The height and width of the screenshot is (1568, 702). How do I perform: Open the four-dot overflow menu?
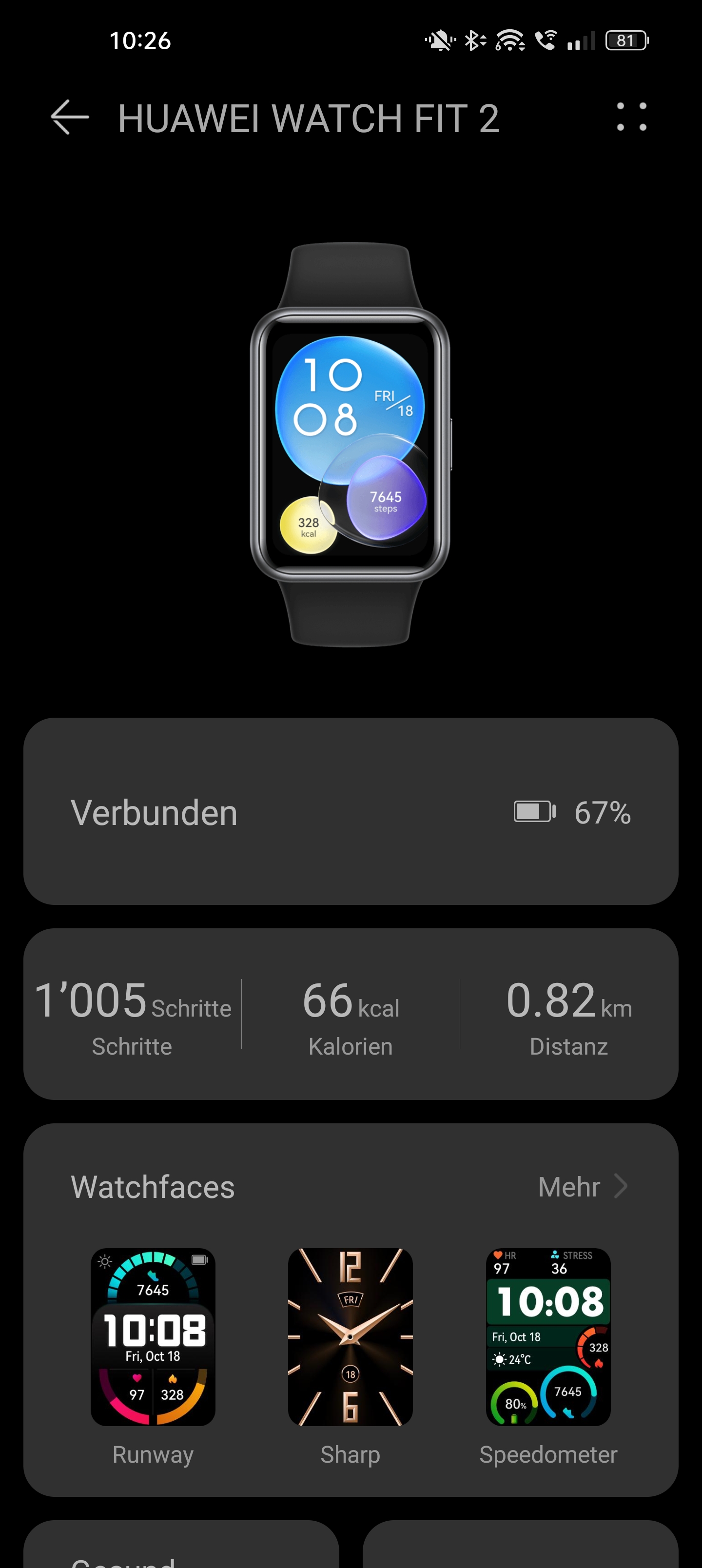(x=631, y=117)
